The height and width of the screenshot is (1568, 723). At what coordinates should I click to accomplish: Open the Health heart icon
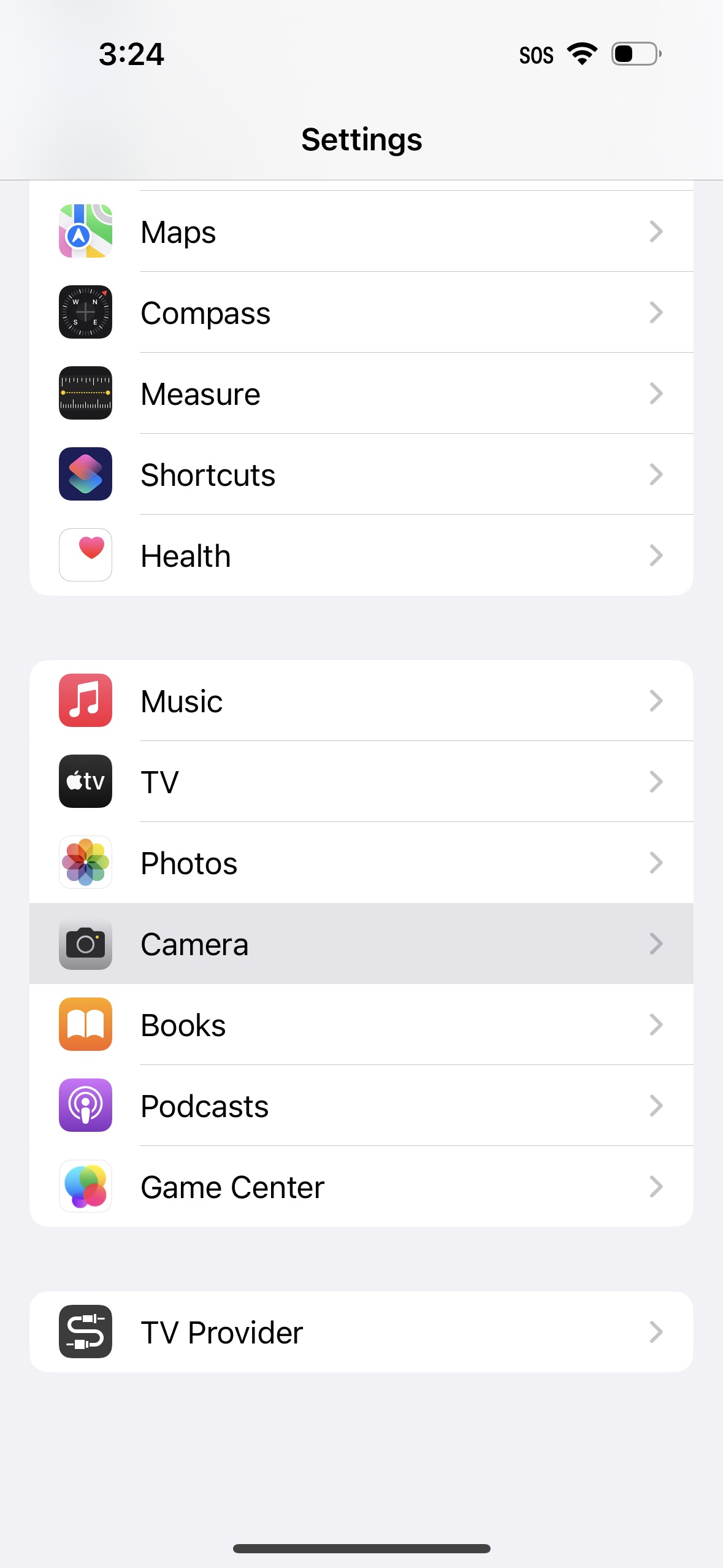85,555
